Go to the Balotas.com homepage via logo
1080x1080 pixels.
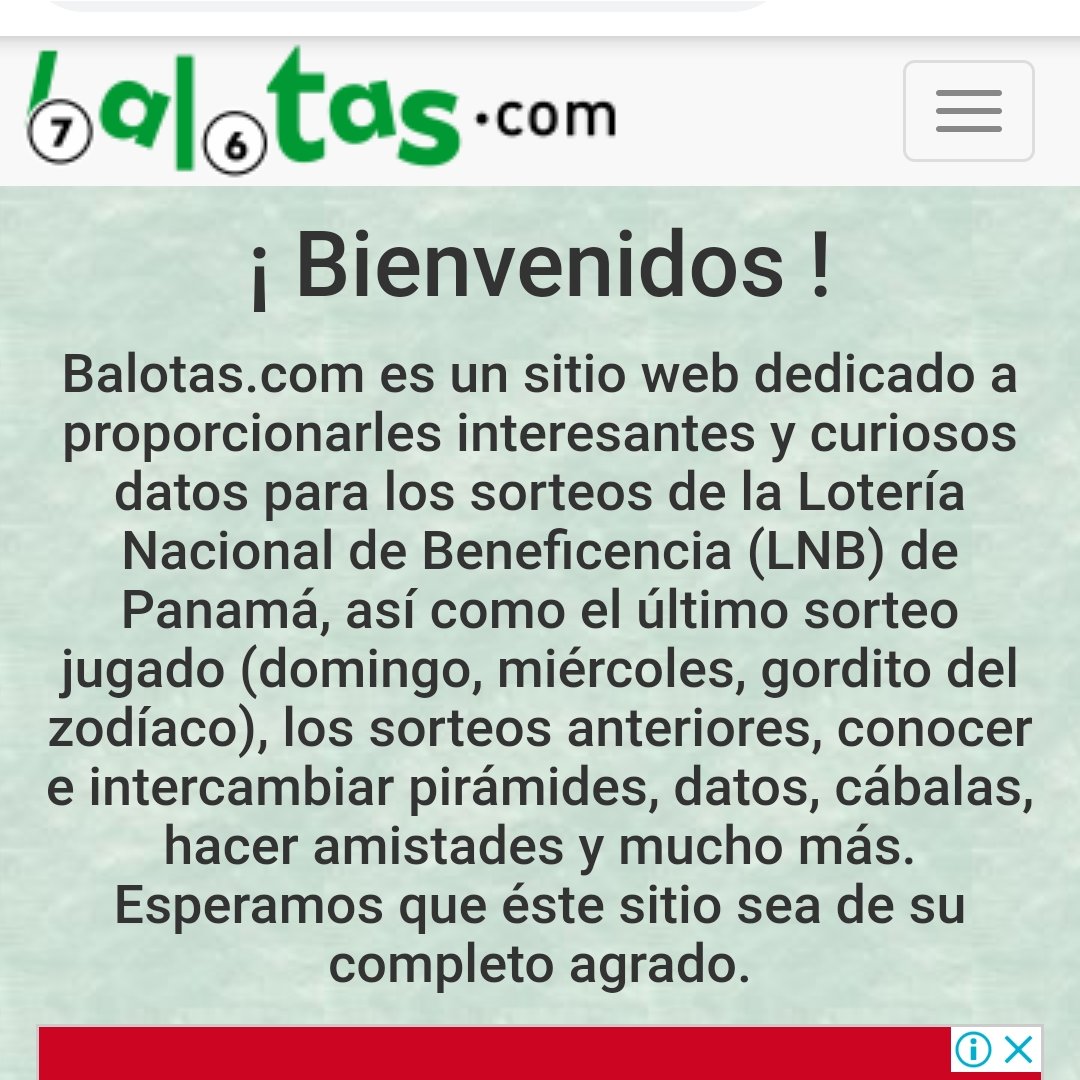pos(320,110)
